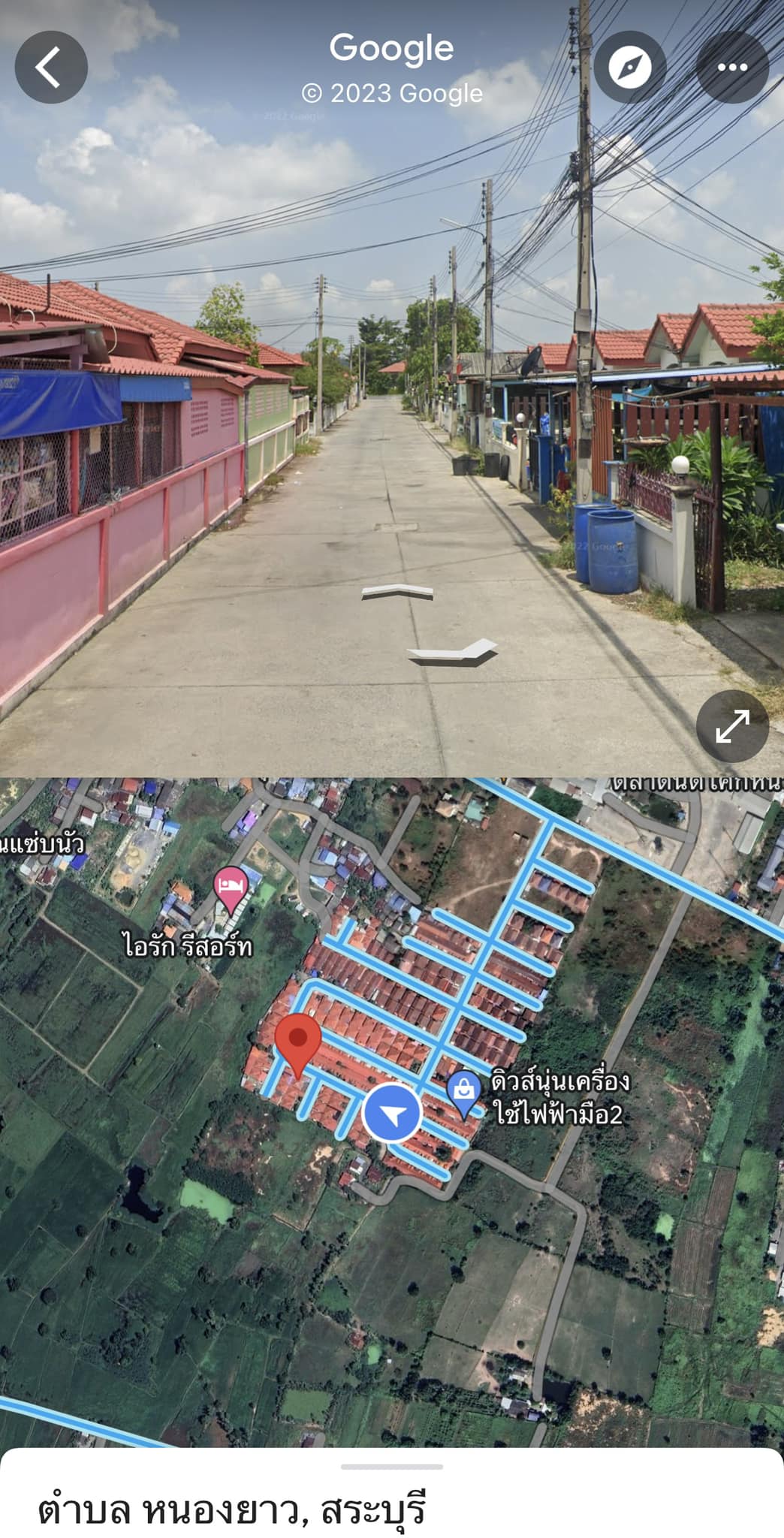Tap the blue Street View position marker
This screenshot has height=1538, width=784.
coord(391,1114)
